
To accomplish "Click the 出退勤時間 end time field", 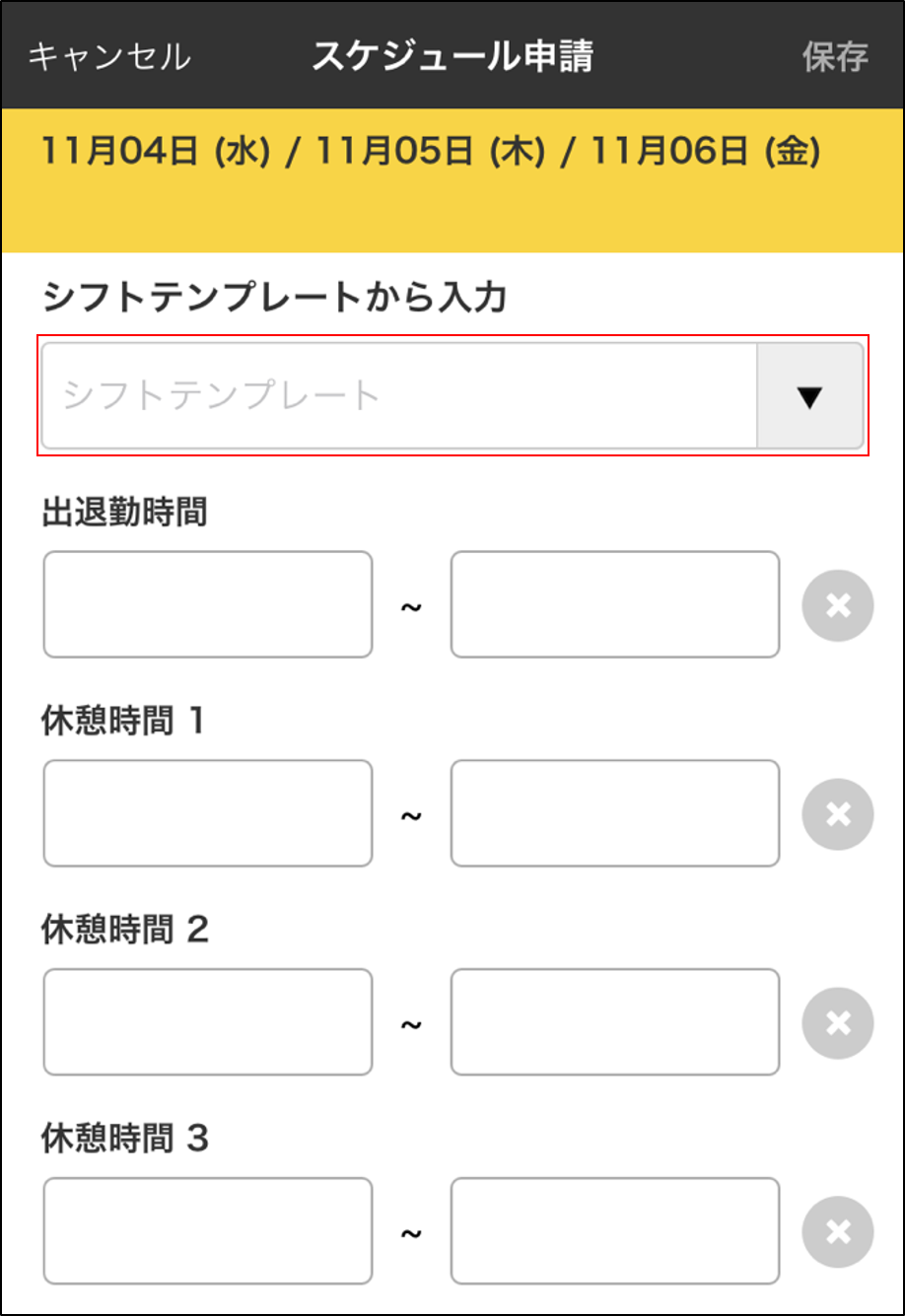I will pos(614,604).
